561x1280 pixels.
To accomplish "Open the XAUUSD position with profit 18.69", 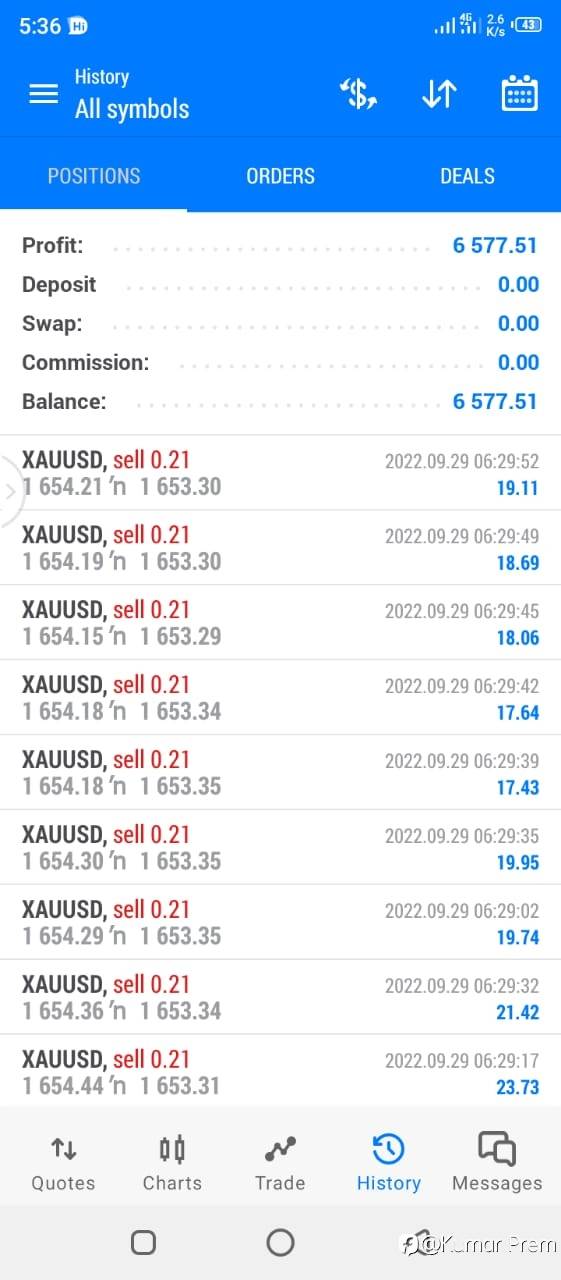I will [280, 548].
